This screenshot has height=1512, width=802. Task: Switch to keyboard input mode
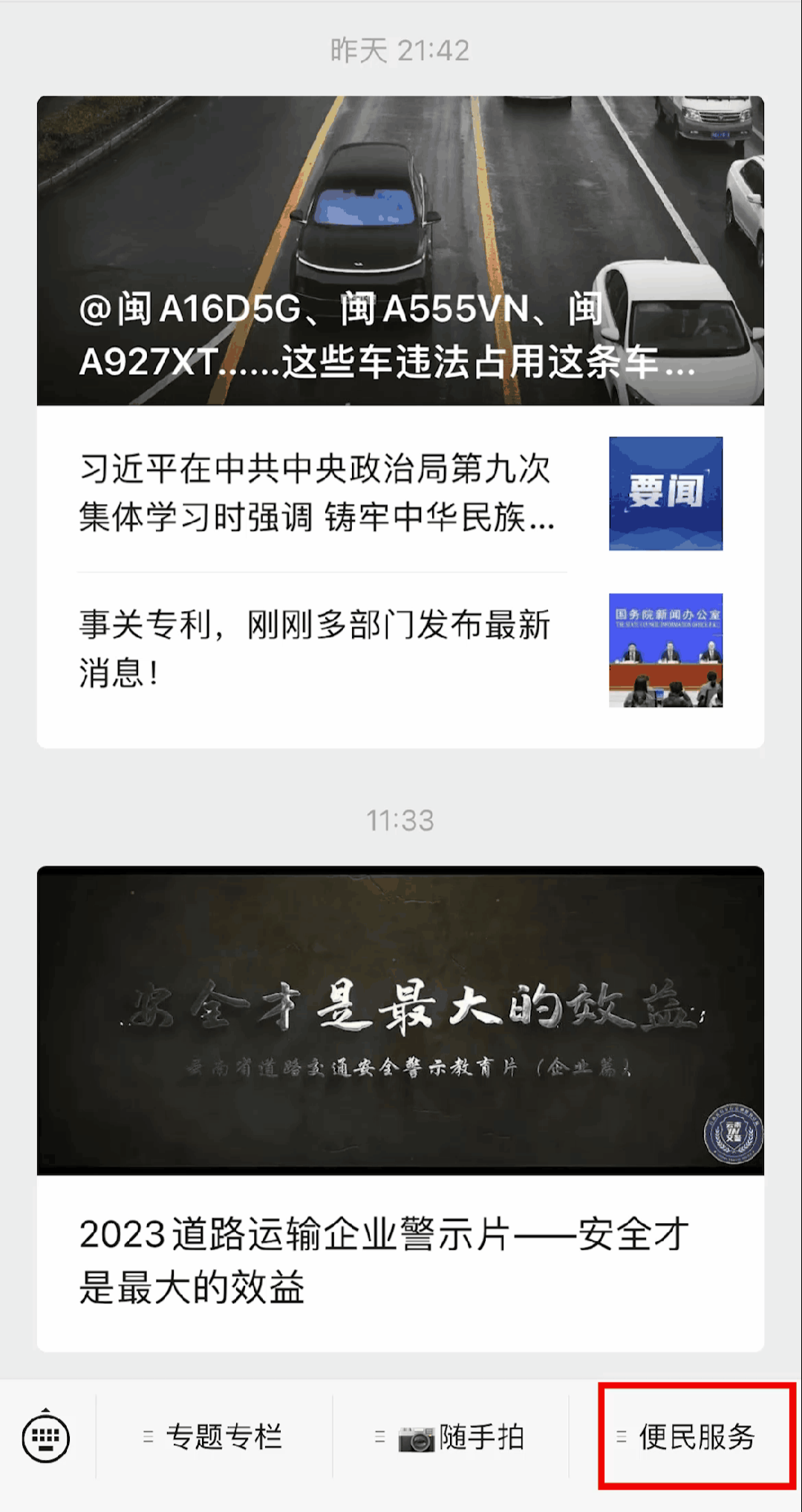point(46,1438)
